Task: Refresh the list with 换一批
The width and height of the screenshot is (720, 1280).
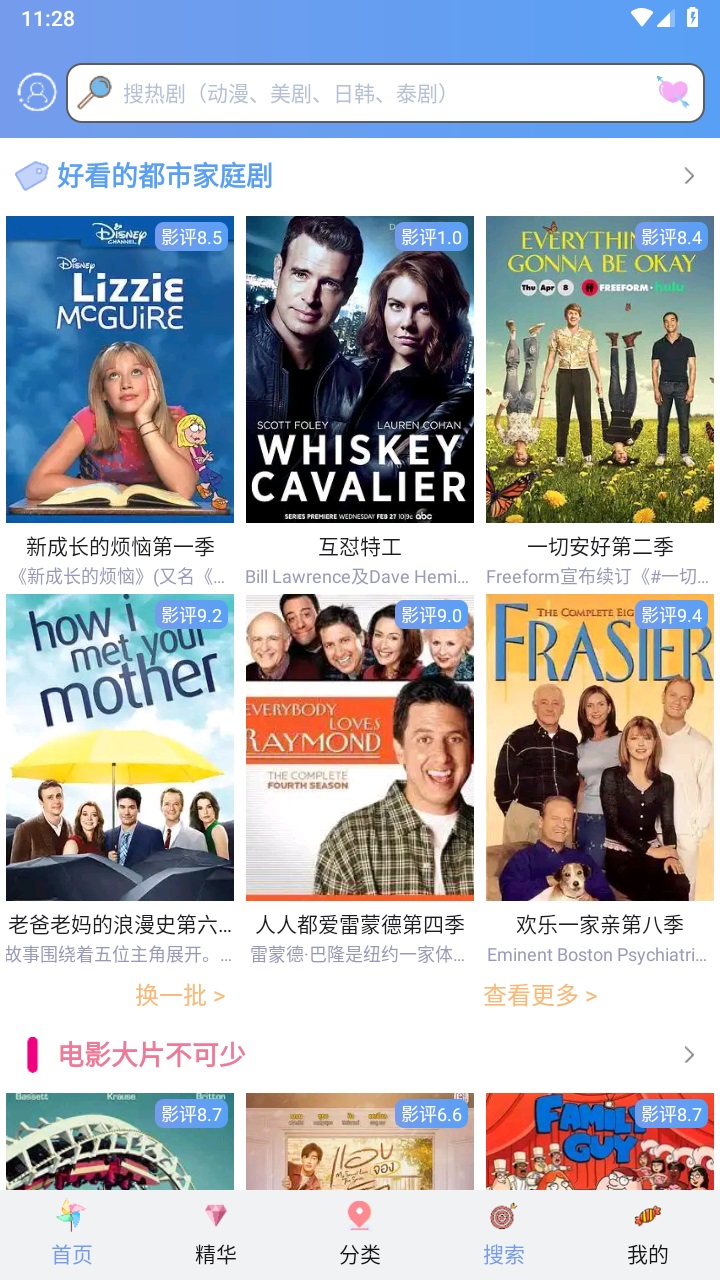Action: pyautogui.click(x=180, y=996)
